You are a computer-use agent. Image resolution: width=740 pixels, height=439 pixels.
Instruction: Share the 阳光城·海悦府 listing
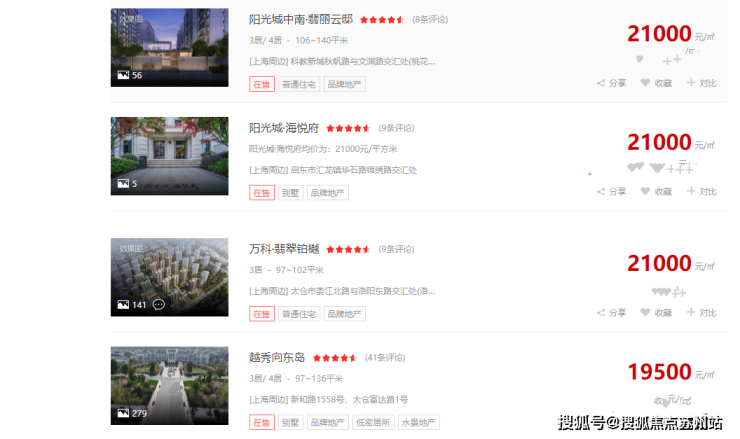click(611, 192)
